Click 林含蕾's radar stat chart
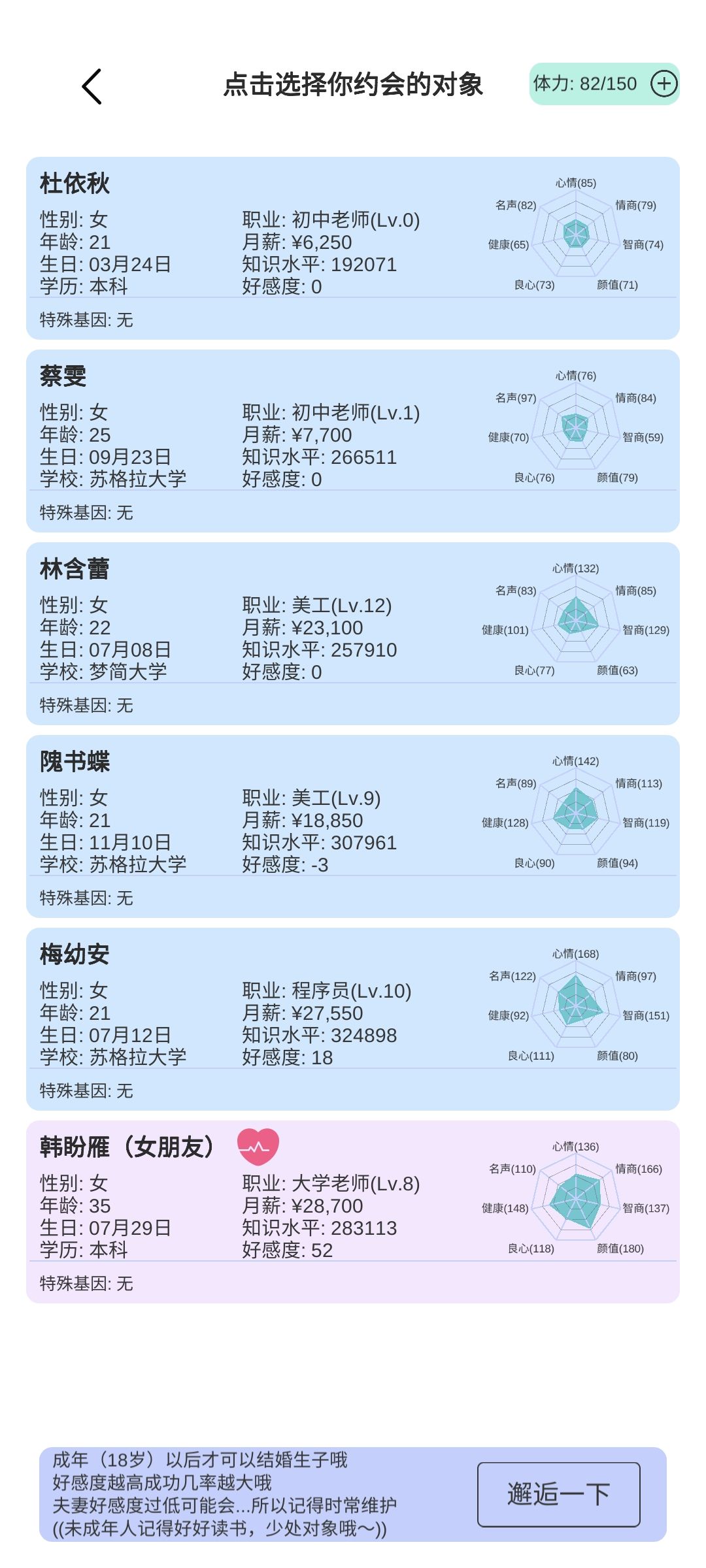Viewport: 706px width, 1568px height. point(575,621)
